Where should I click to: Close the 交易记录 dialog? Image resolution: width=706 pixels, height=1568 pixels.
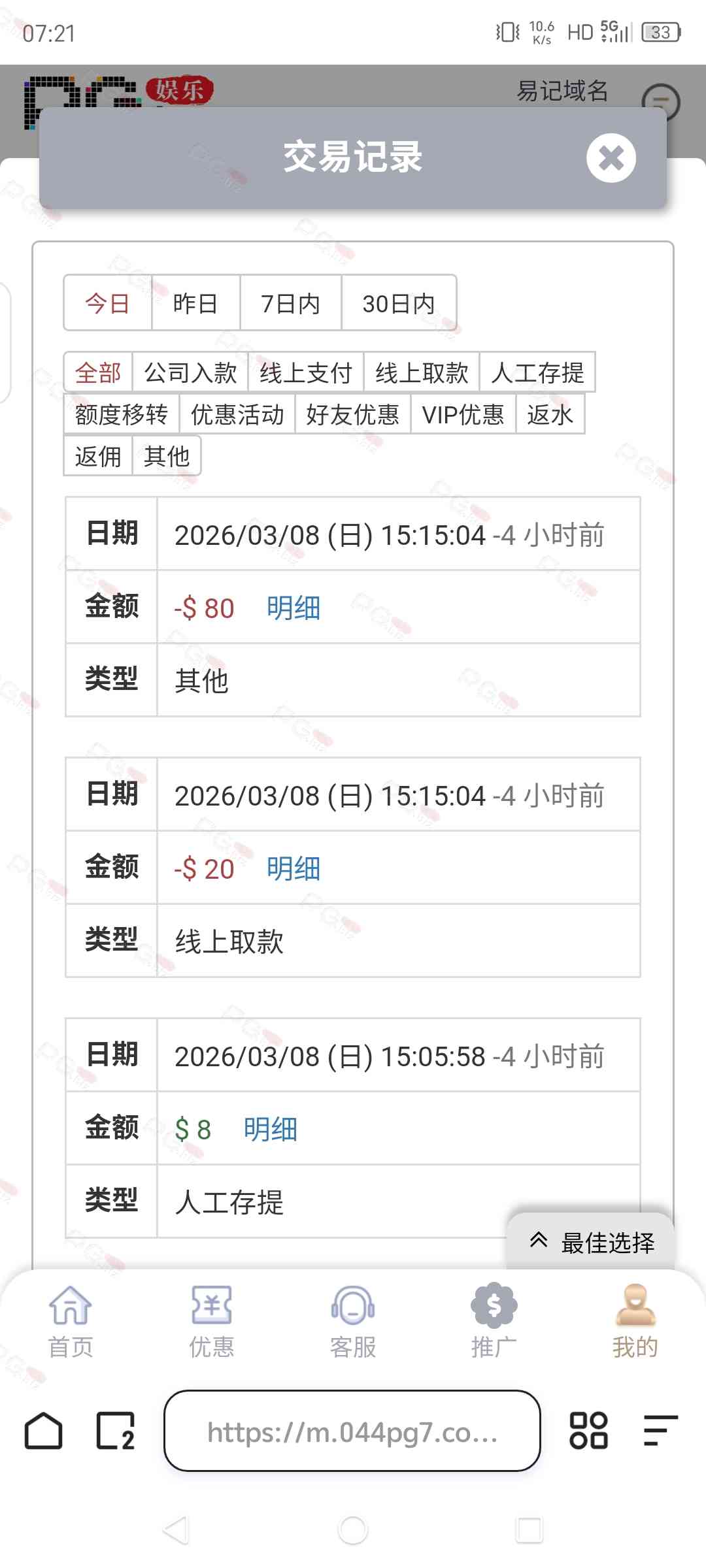(611, 158)
